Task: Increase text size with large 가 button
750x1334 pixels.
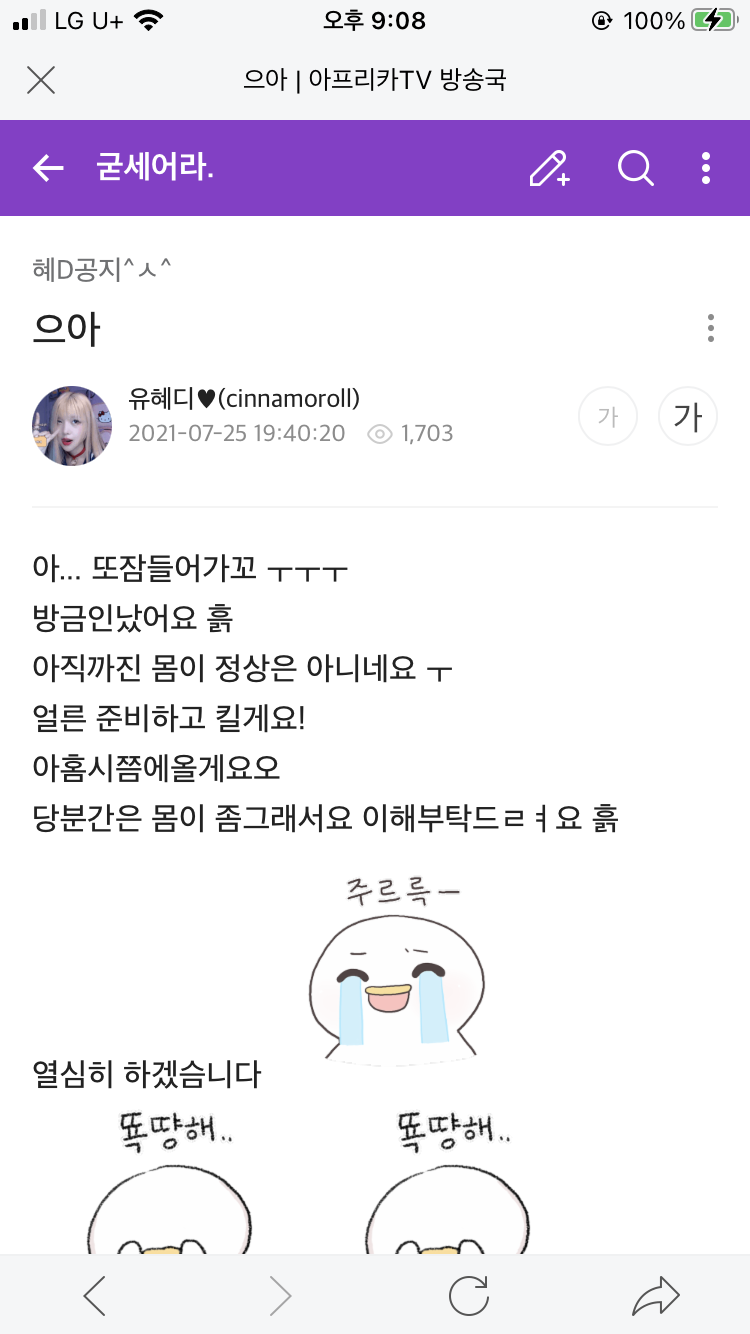Action: point(687,416)
